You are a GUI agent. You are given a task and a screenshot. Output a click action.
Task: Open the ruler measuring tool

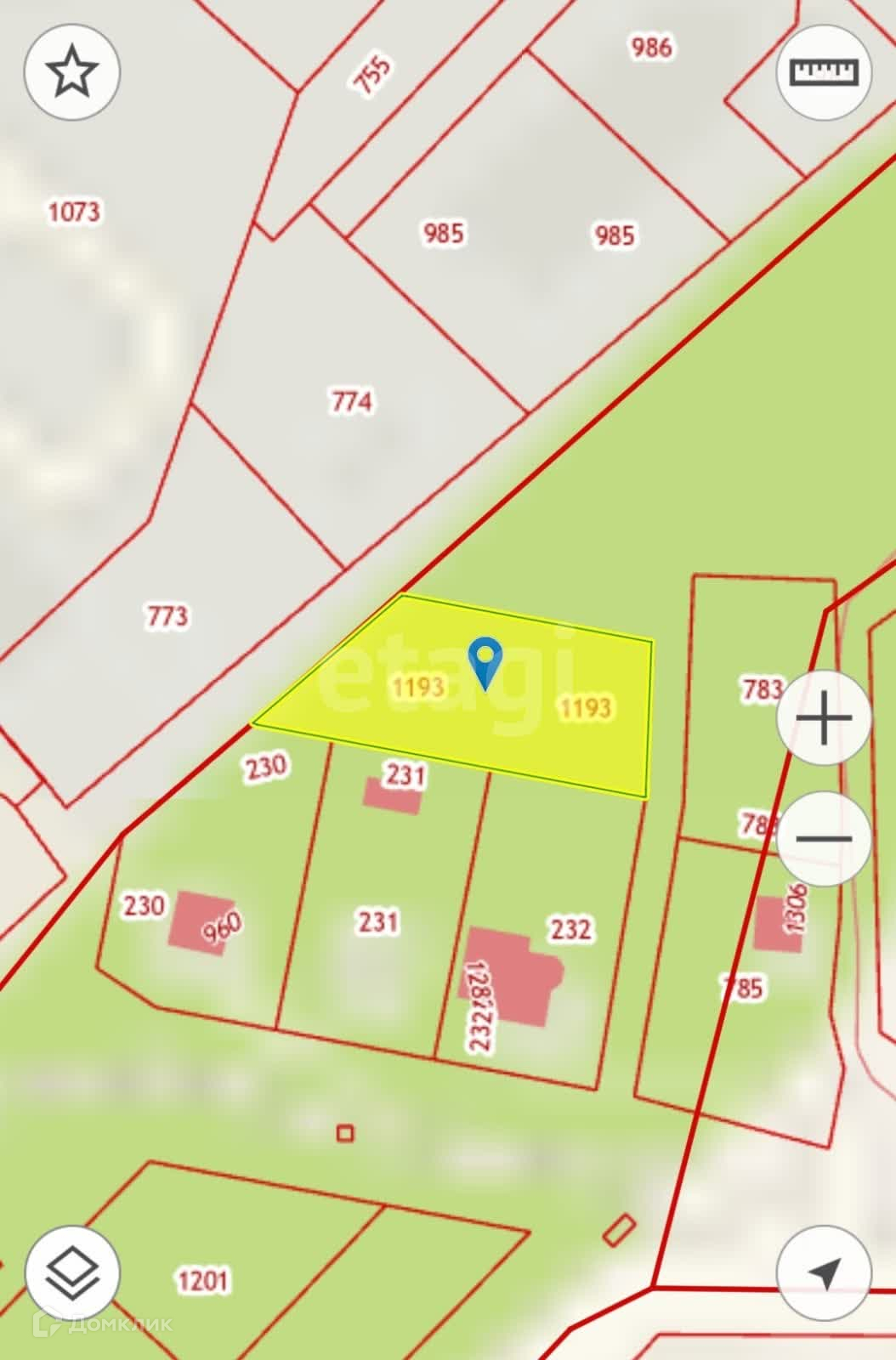tap(824, 72)
